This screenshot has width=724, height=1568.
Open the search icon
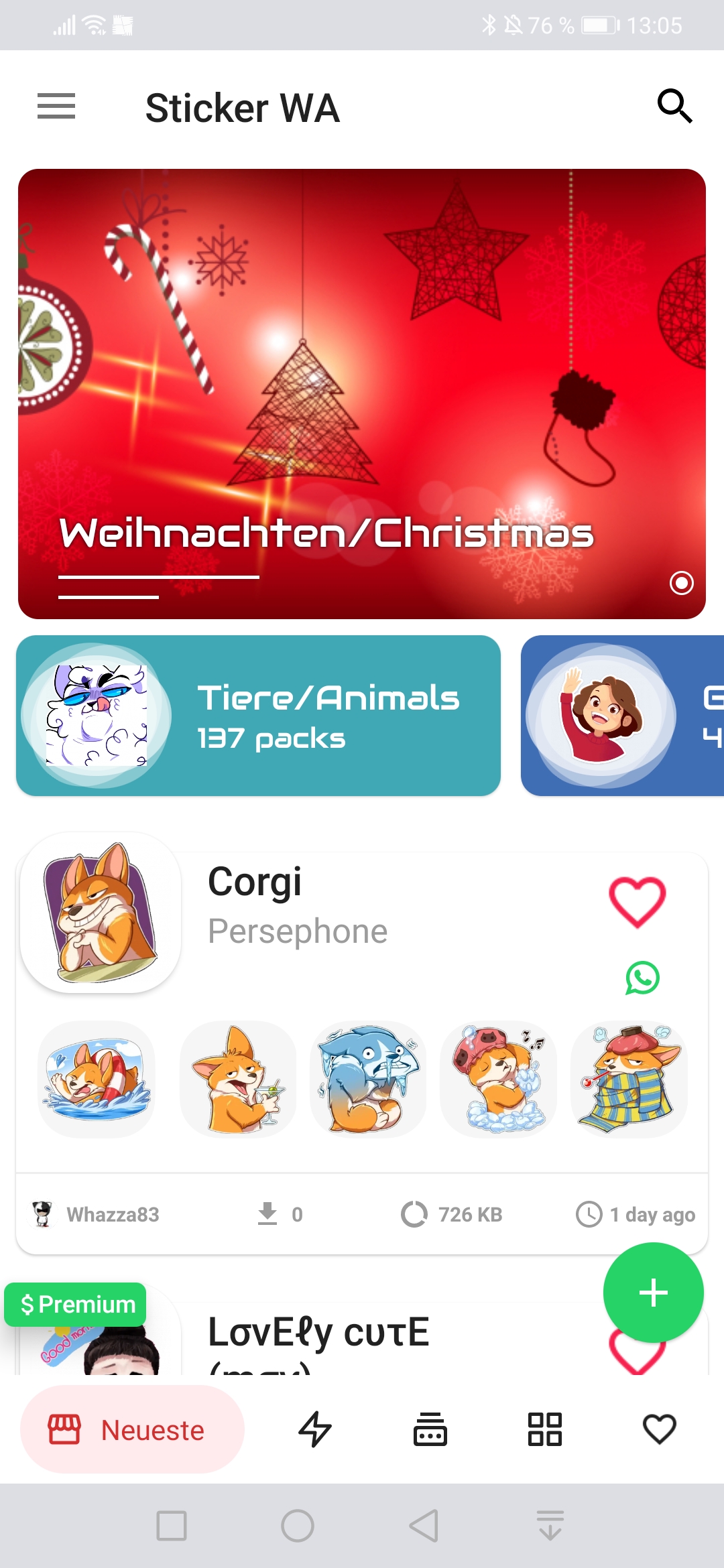pyautogui.click(x=674, y=107)
